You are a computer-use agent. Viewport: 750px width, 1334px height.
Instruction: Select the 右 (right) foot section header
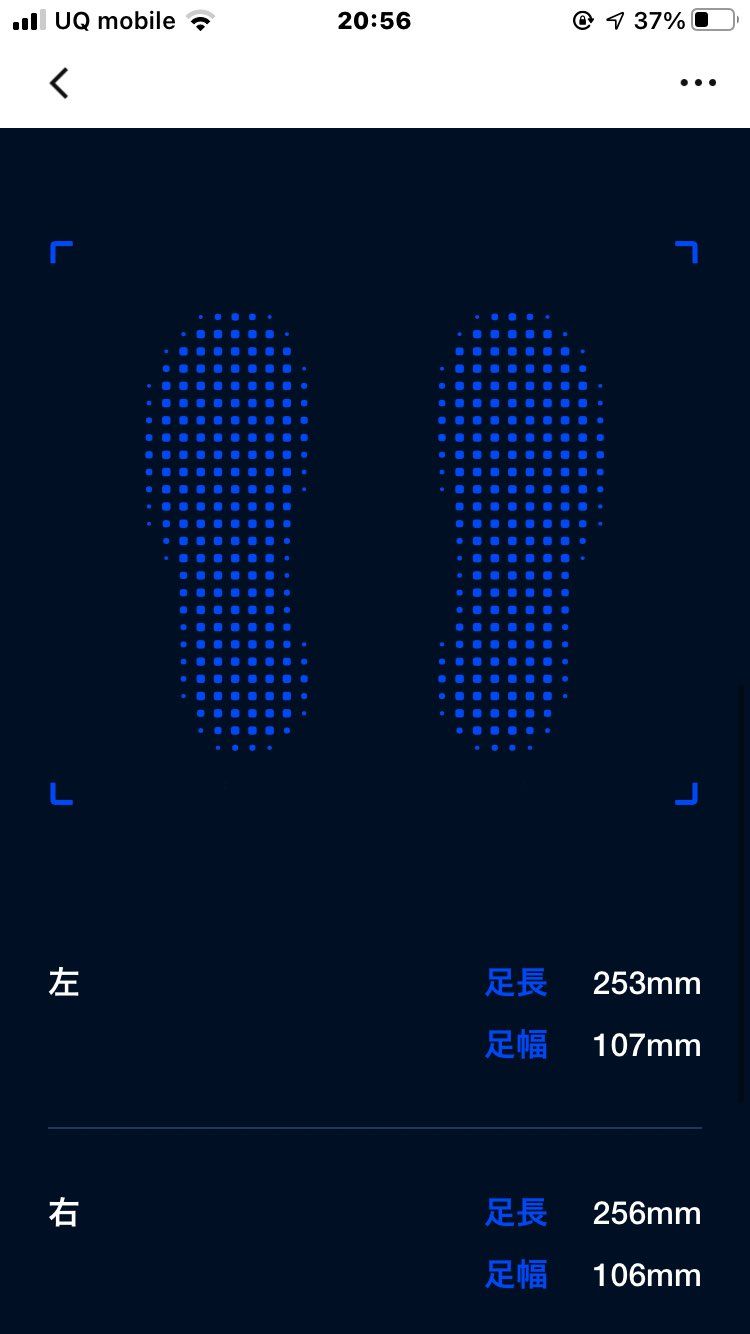click(x=63, y=1213)
